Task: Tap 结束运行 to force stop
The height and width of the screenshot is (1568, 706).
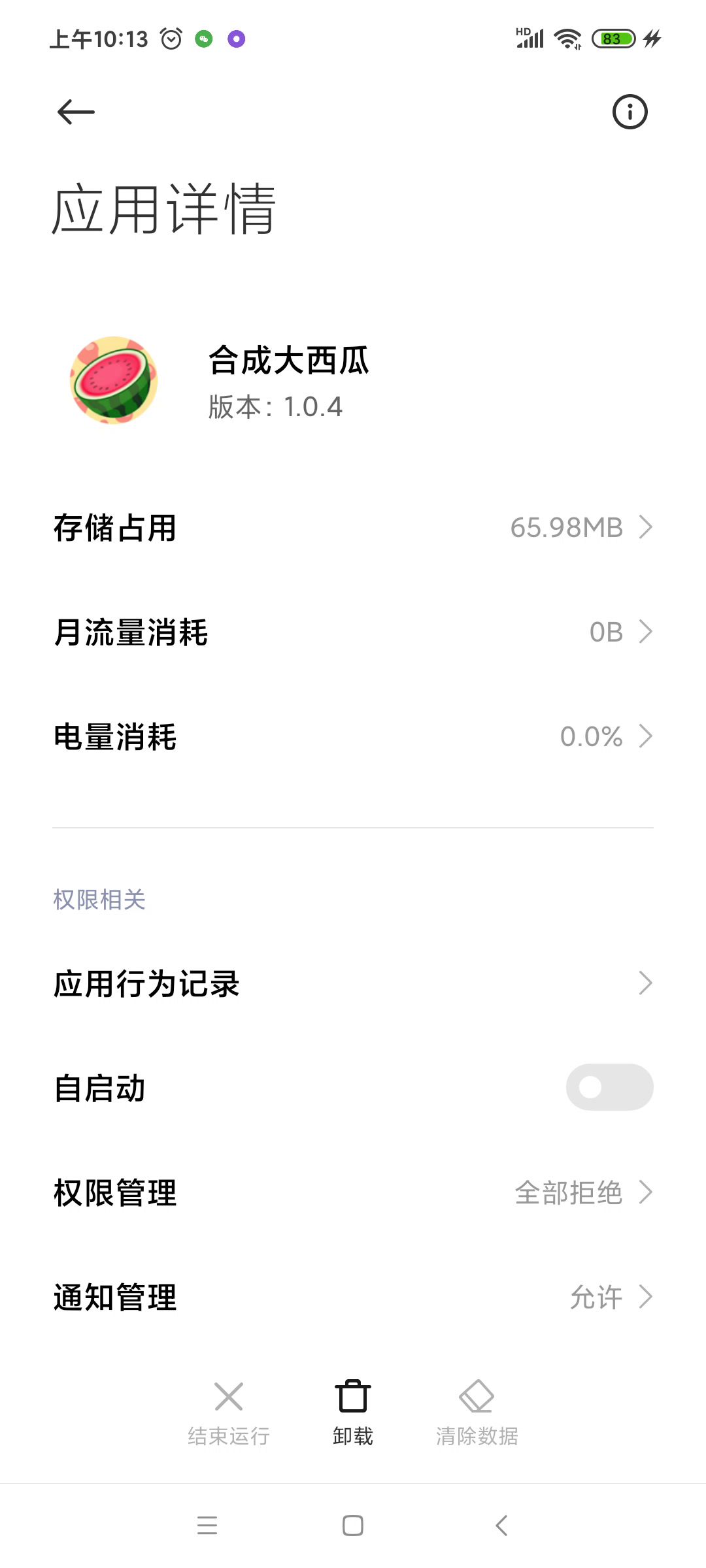Action: point(229,1411)
